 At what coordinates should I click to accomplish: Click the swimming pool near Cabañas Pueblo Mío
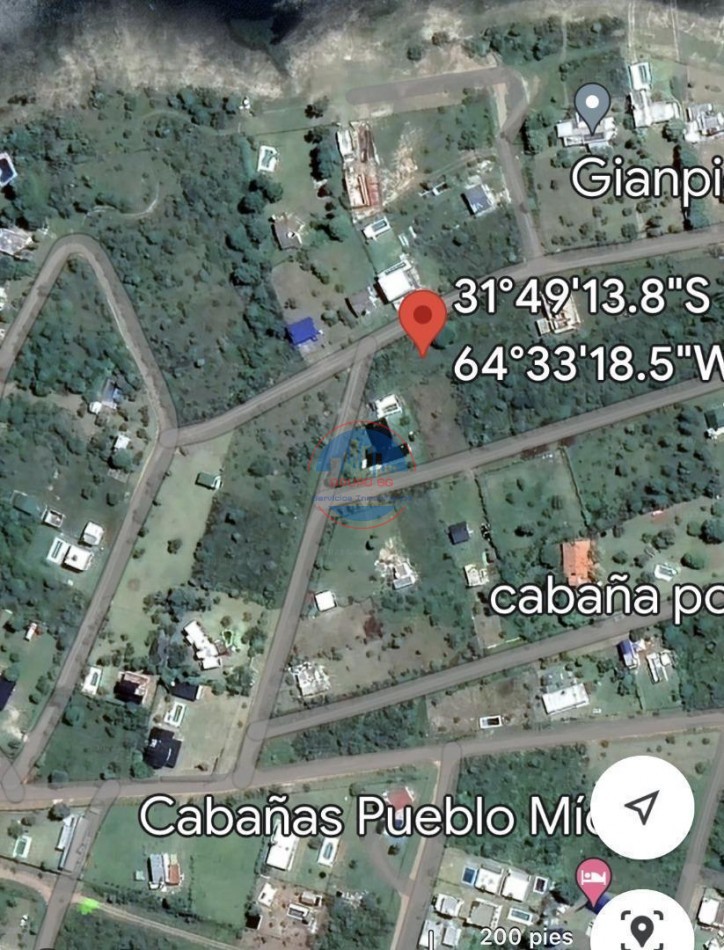pos(325,852)
